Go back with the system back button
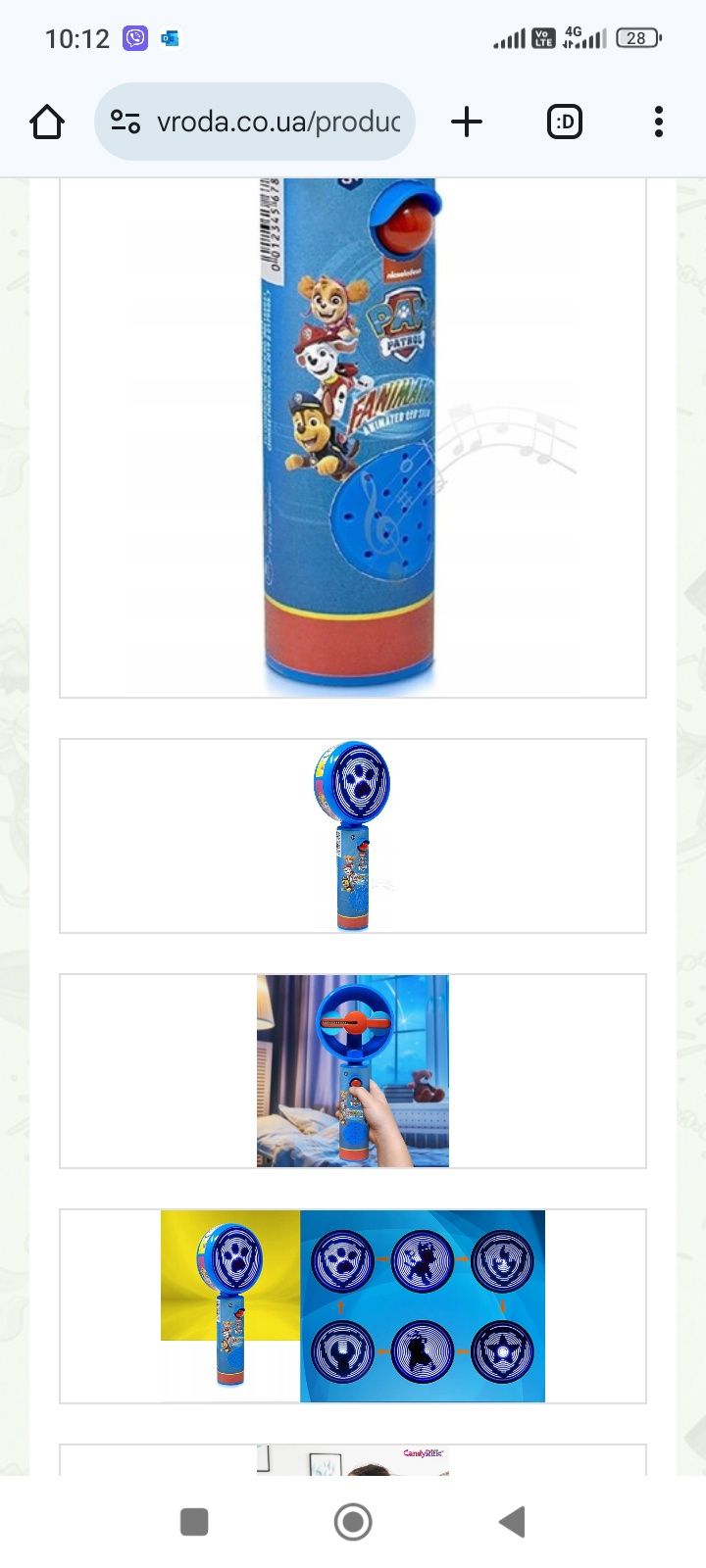This screenshot has height=1568, width=706. tap(512, 1522)
